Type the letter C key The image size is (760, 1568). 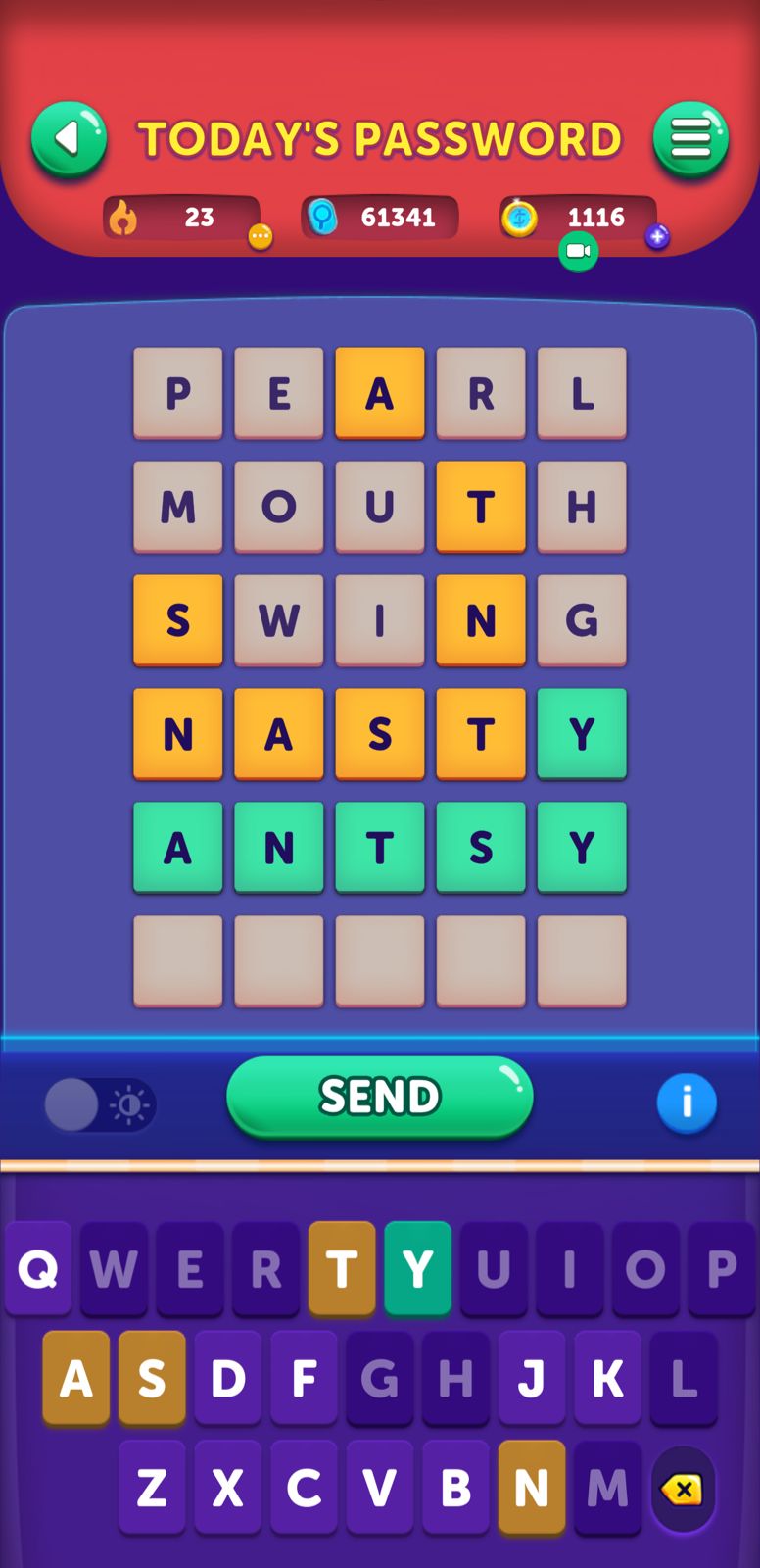click(x=304, y=1488)
